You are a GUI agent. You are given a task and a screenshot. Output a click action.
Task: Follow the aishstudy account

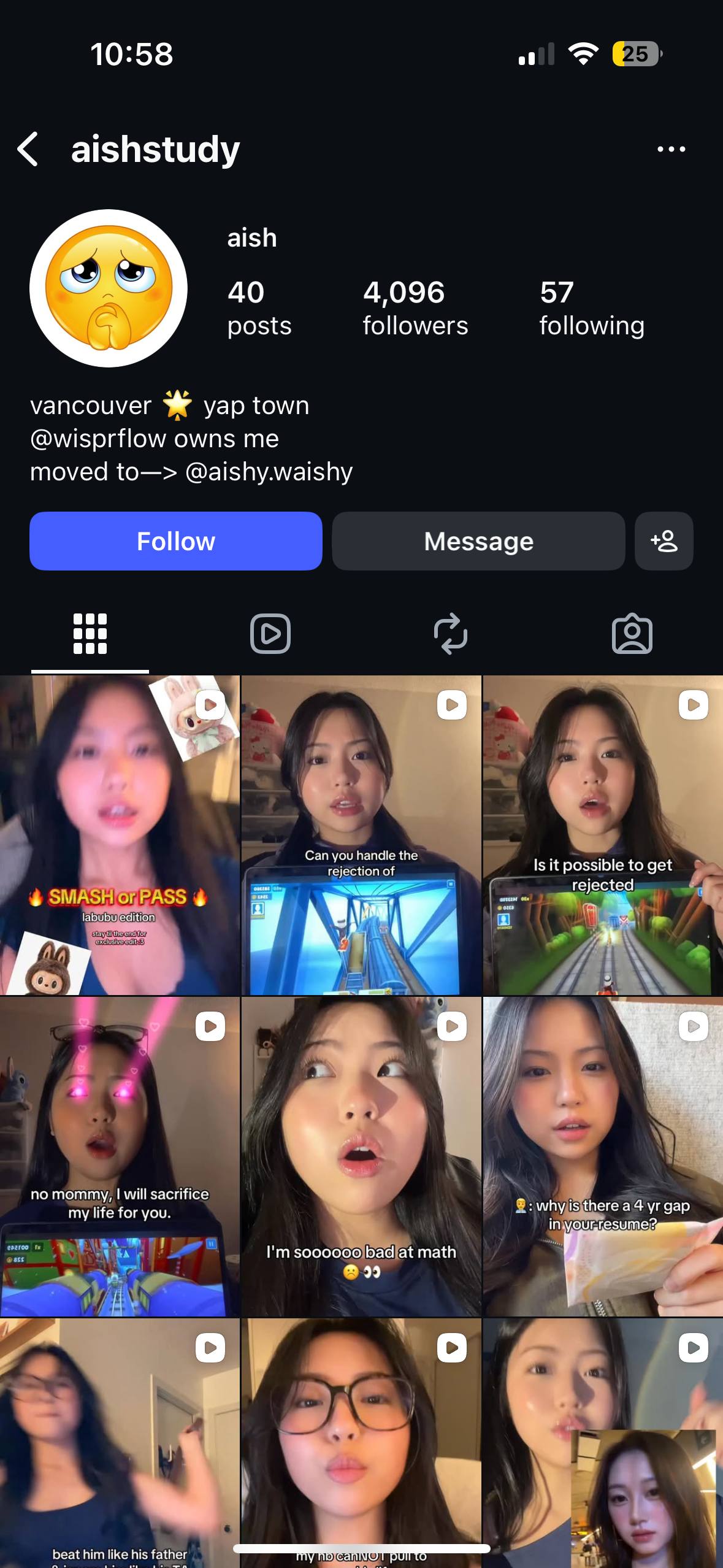(x=175, y=541)
